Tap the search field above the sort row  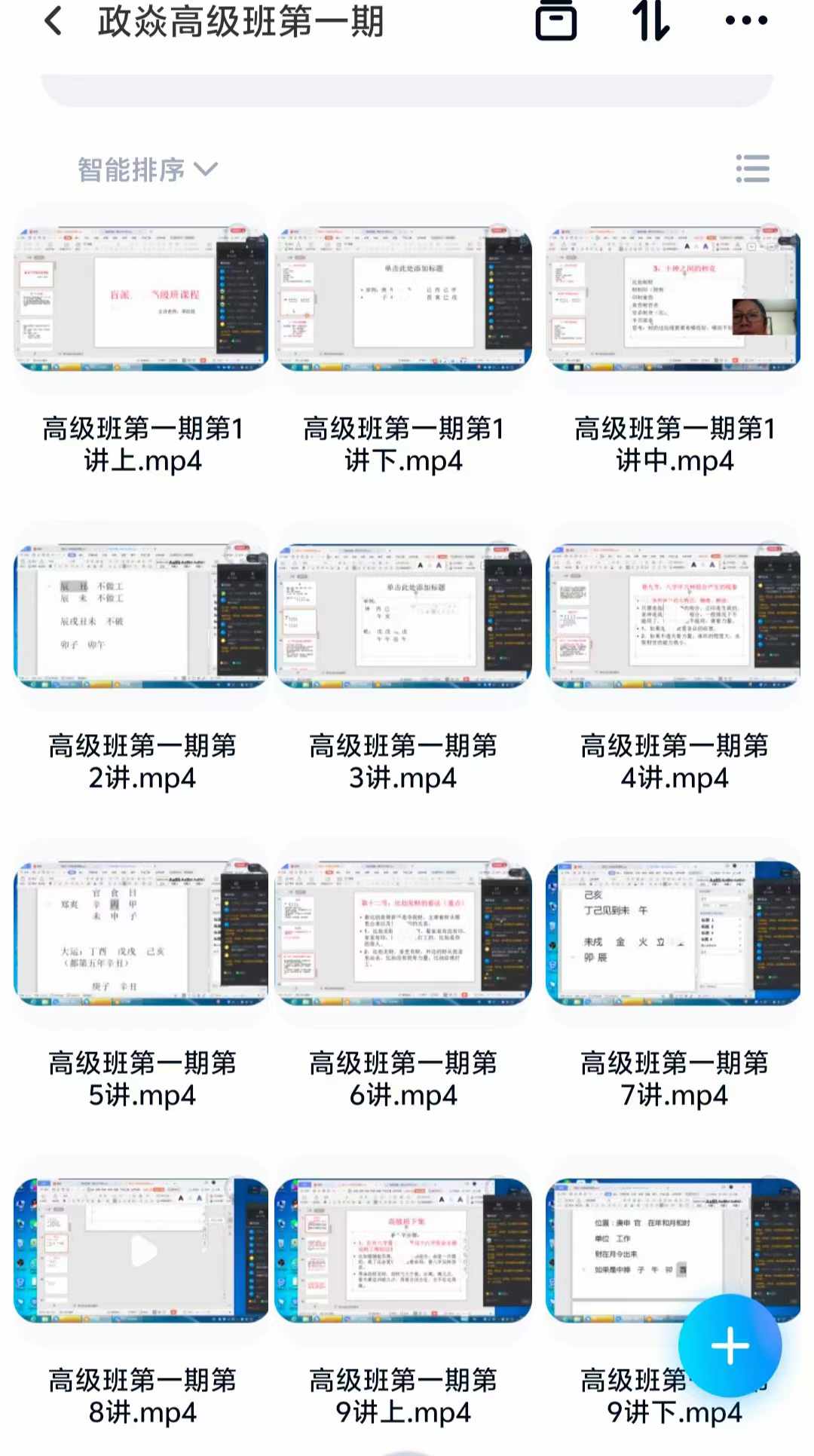tap(407, 89)
